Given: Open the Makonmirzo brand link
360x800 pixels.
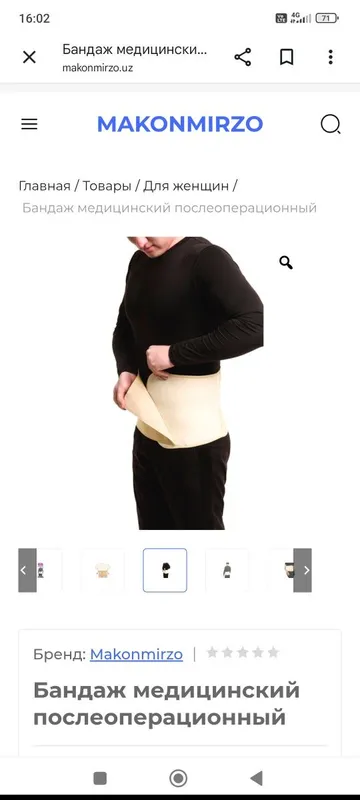Looking at the screenshot, I should [x=136, y=654].
